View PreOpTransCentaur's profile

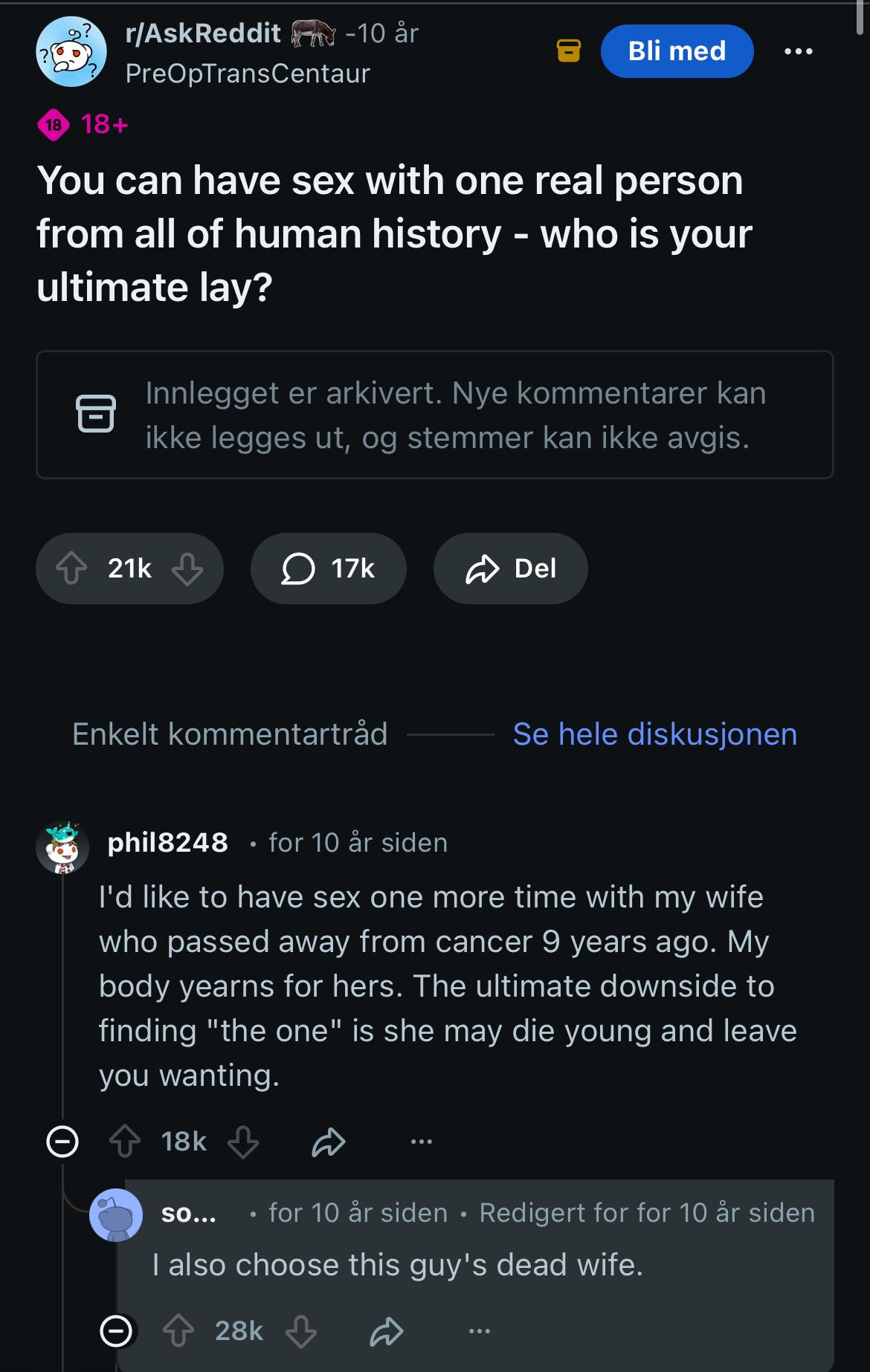coord(248,74)
